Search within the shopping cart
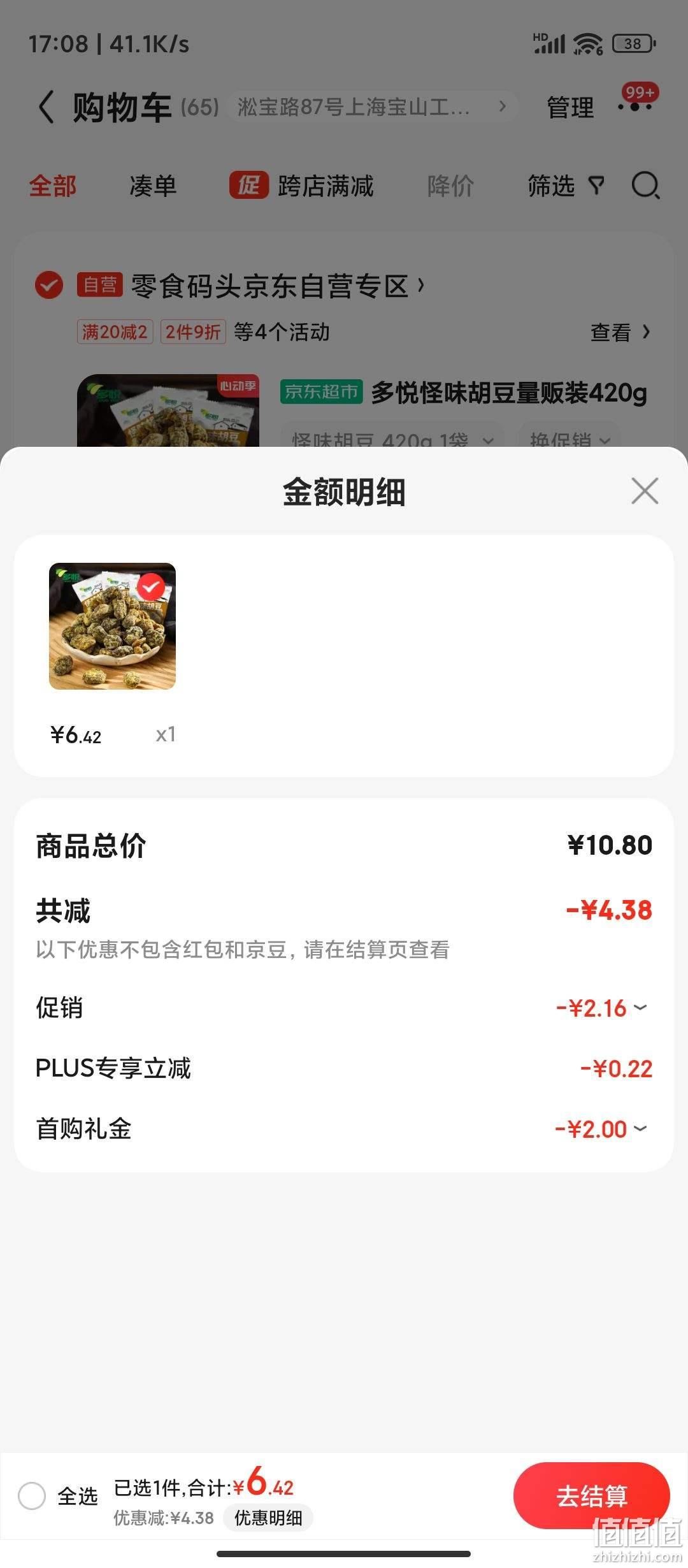The width and height of the screenshot is (688, 1568). (x=645, y=186)
